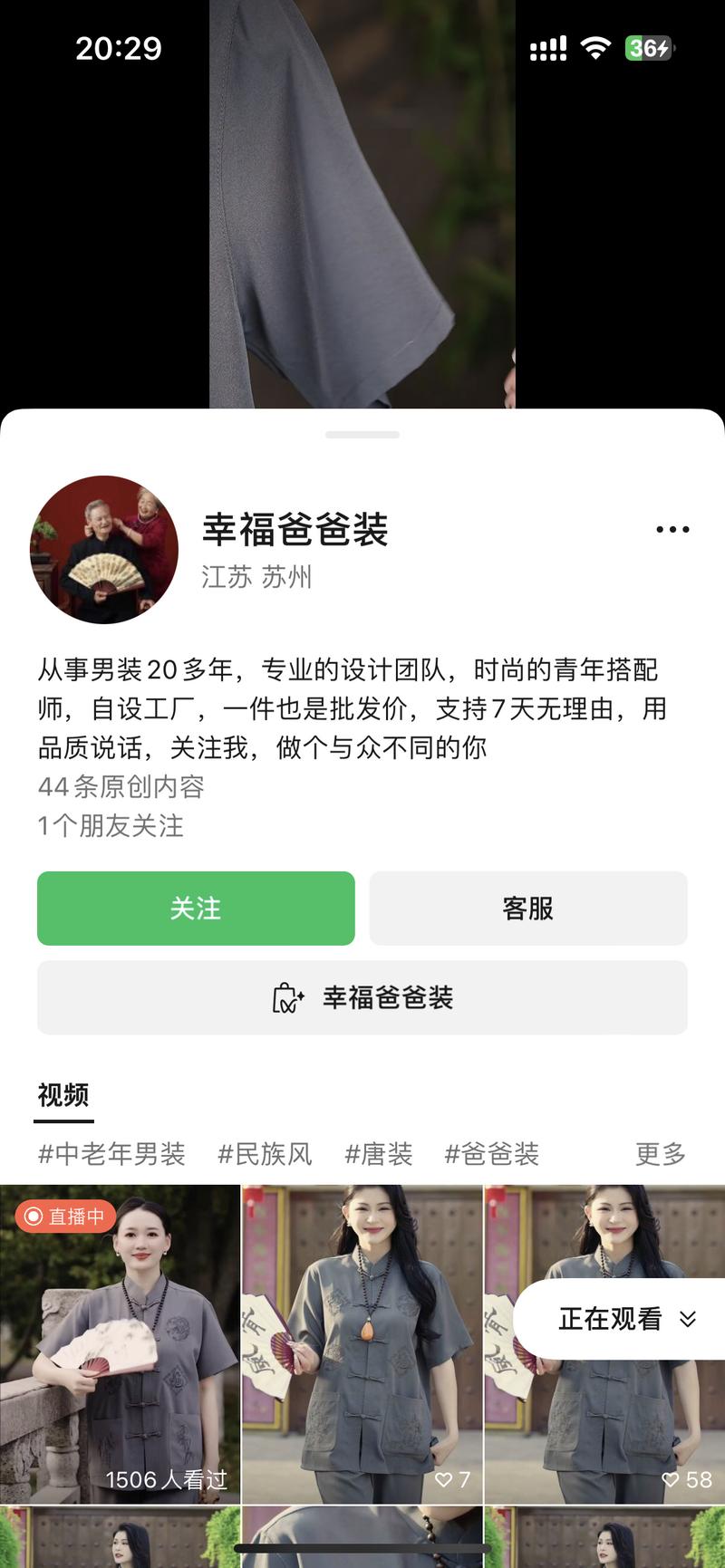The height and width of the screenshot is (1568, 725).
Task: Filter videos by #中老年男装
Action: point(111,1154)
